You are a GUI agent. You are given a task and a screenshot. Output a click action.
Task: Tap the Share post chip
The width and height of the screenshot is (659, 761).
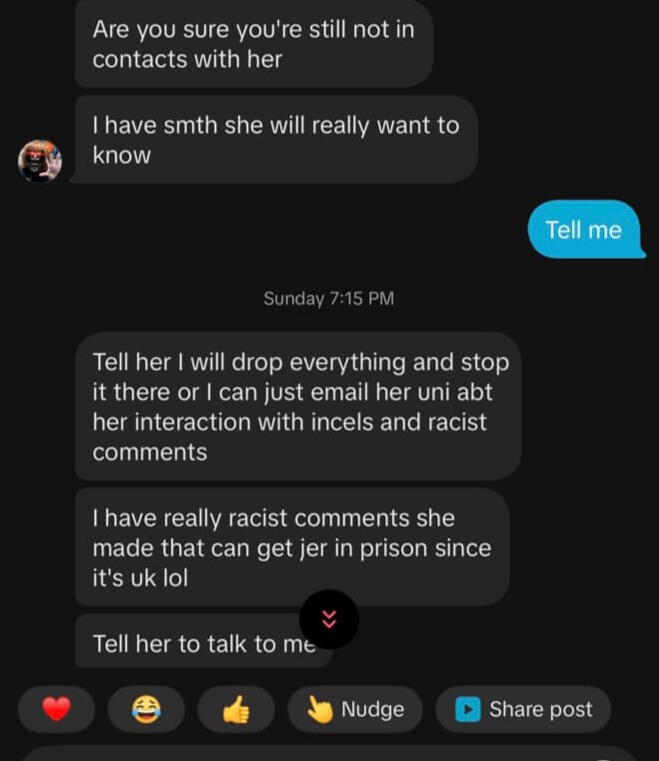(523, 710)
